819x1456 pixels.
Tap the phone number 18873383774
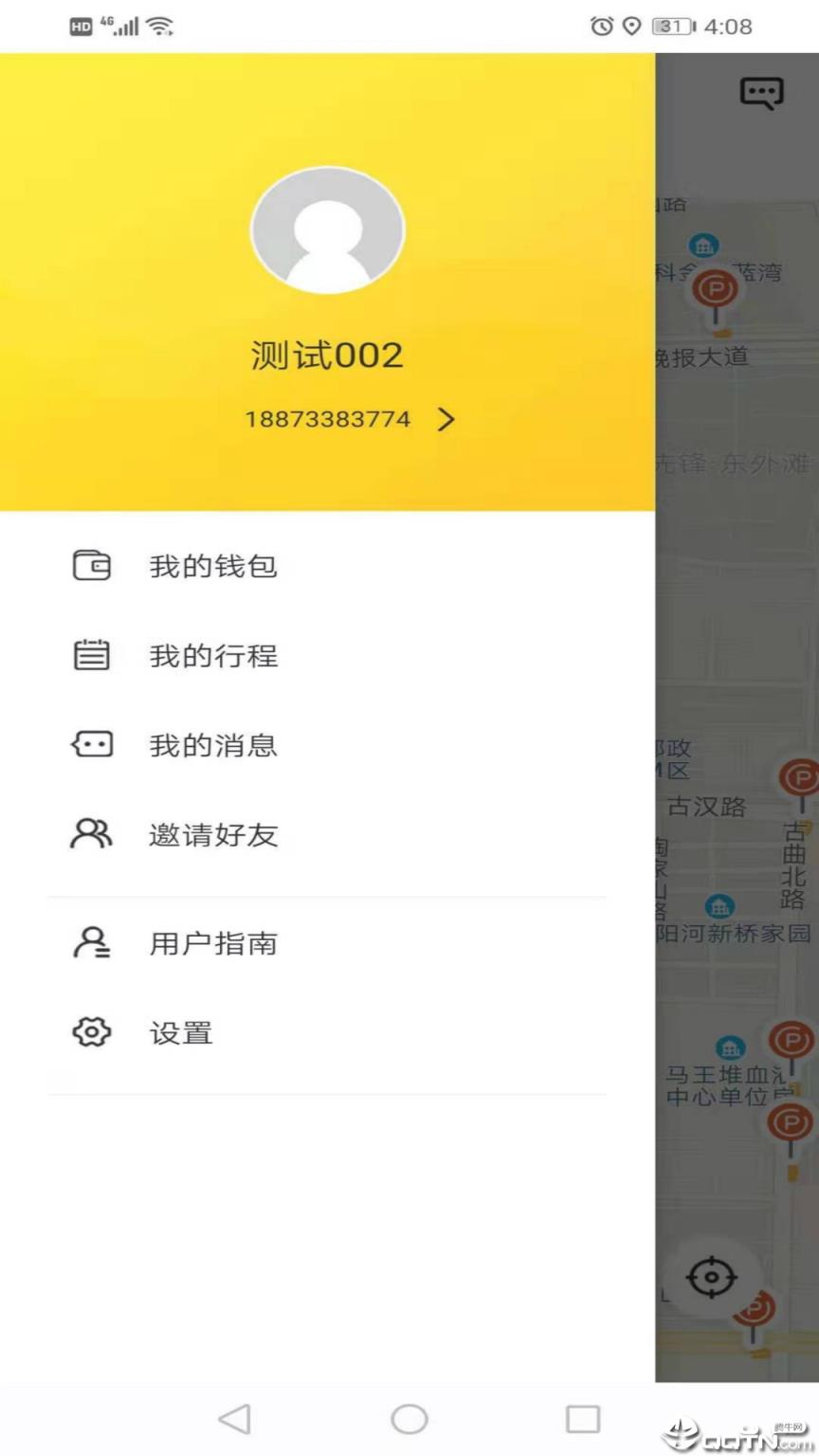tap(327, 419)
